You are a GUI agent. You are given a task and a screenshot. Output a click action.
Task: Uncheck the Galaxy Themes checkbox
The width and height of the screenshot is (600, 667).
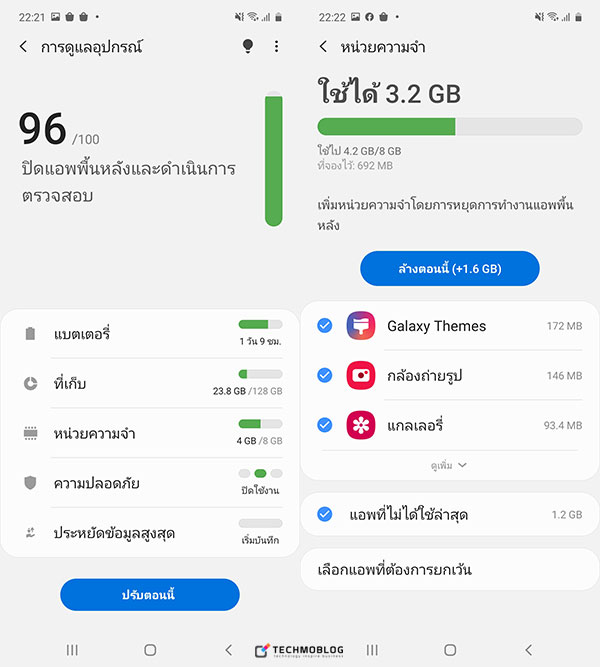pyautogui.click(x=324, y=326)
